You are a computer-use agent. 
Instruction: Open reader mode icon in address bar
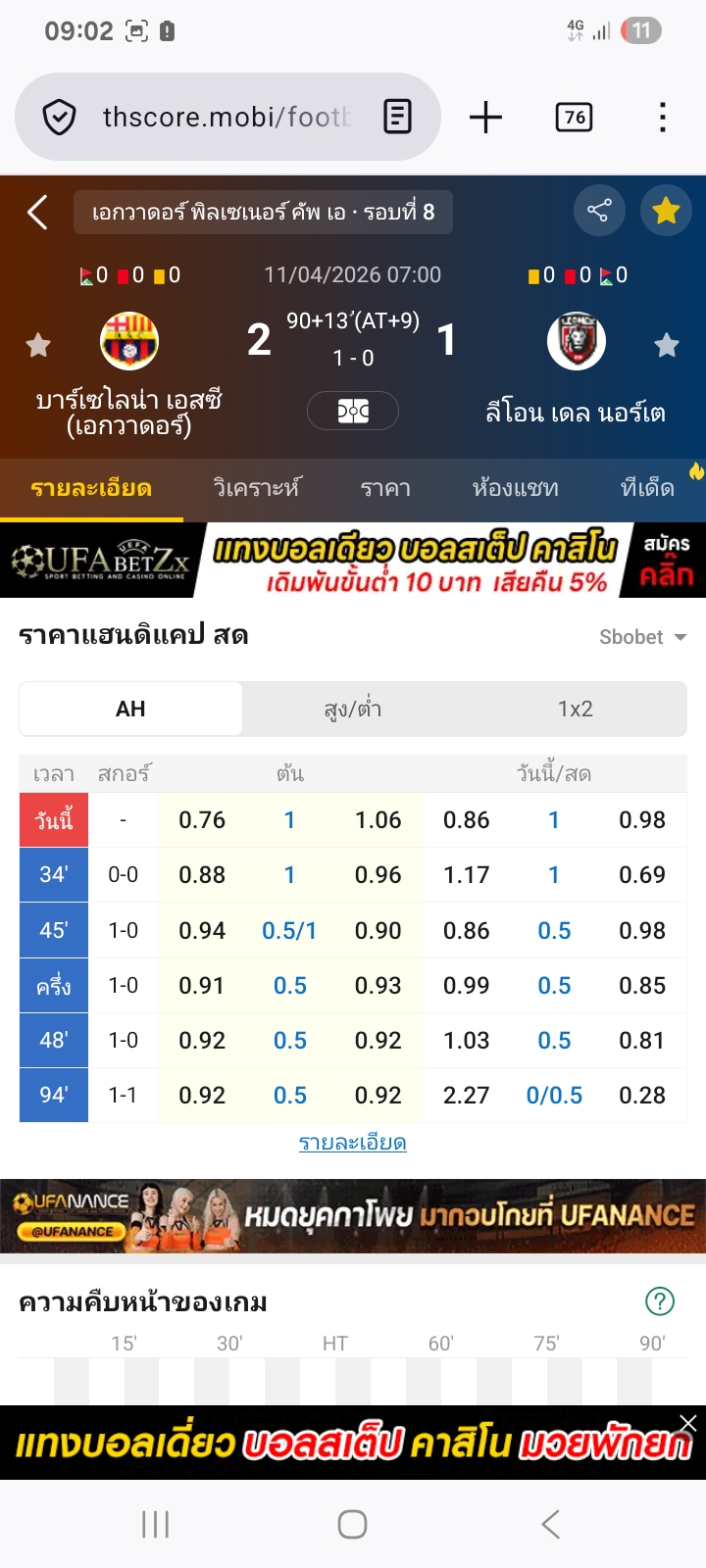(397, 118)
